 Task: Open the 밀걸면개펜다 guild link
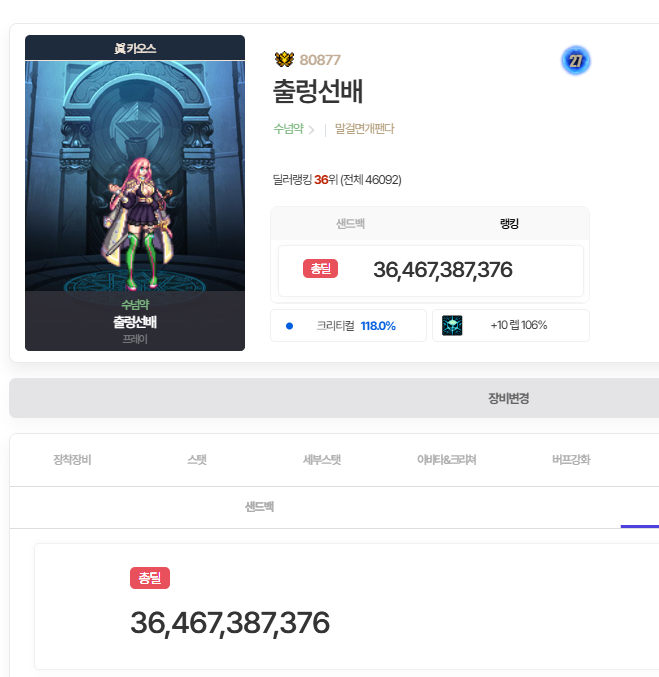coord(364,129)
